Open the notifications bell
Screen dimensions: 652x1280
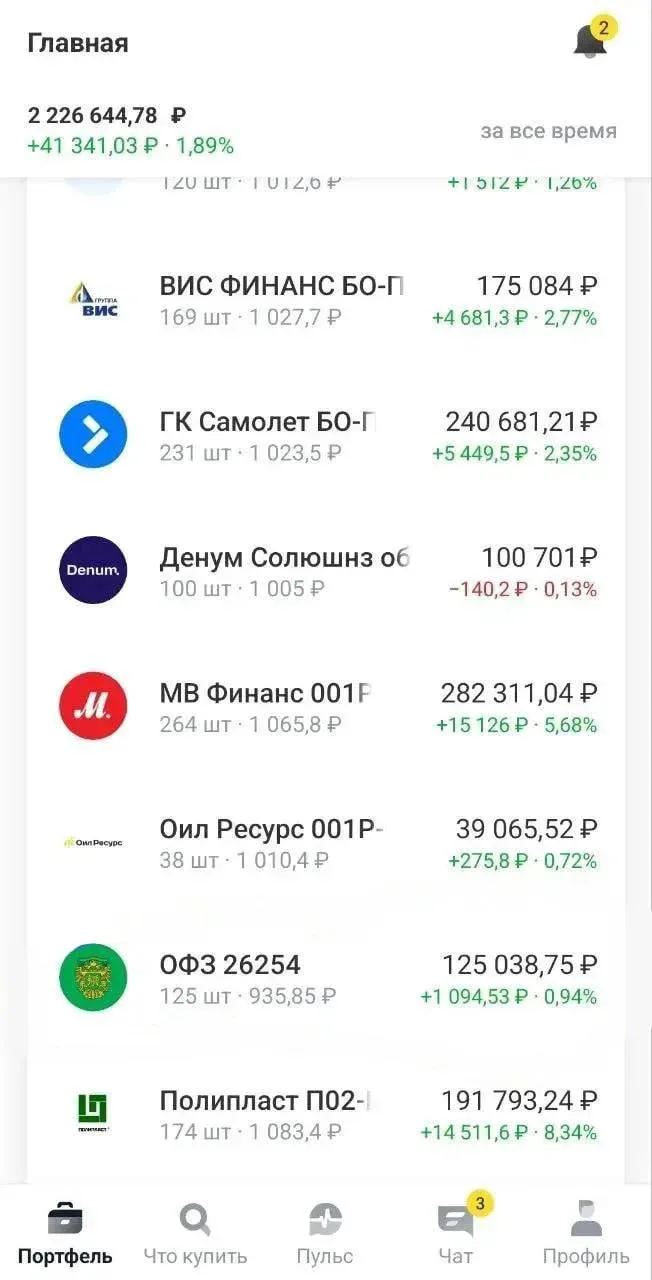pos(590,42)
